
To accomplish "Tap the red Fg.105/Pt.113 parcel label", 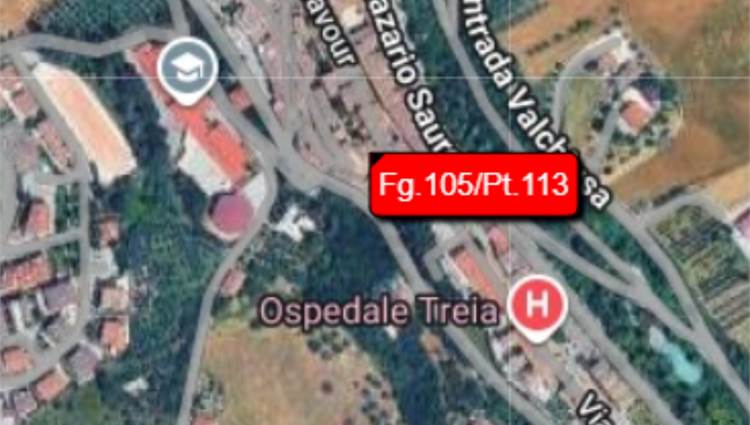I will click(475, 185).
